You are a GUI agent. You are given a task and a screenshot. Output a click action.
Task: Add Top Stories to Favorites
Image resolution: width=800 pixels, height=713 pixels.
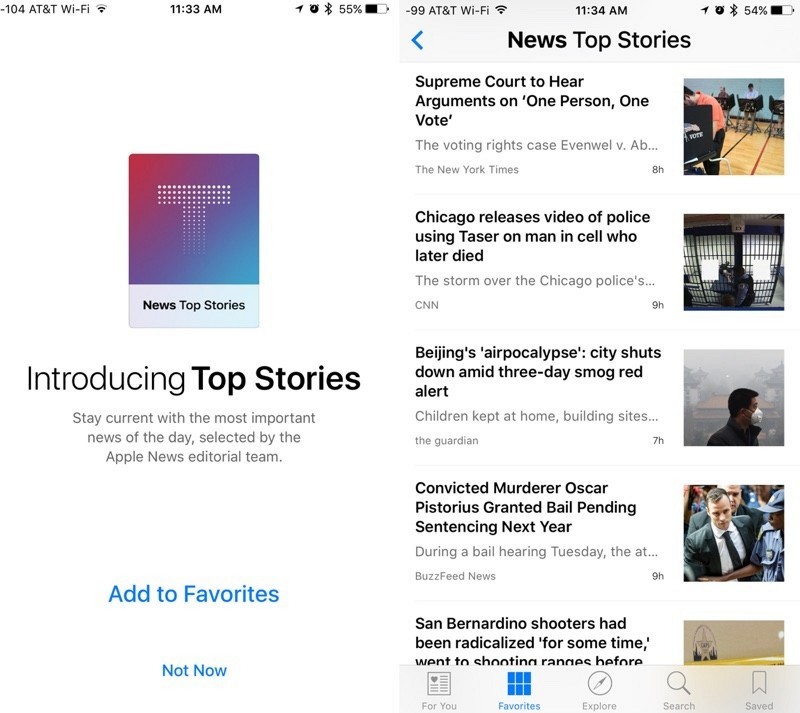click(193, 594)
